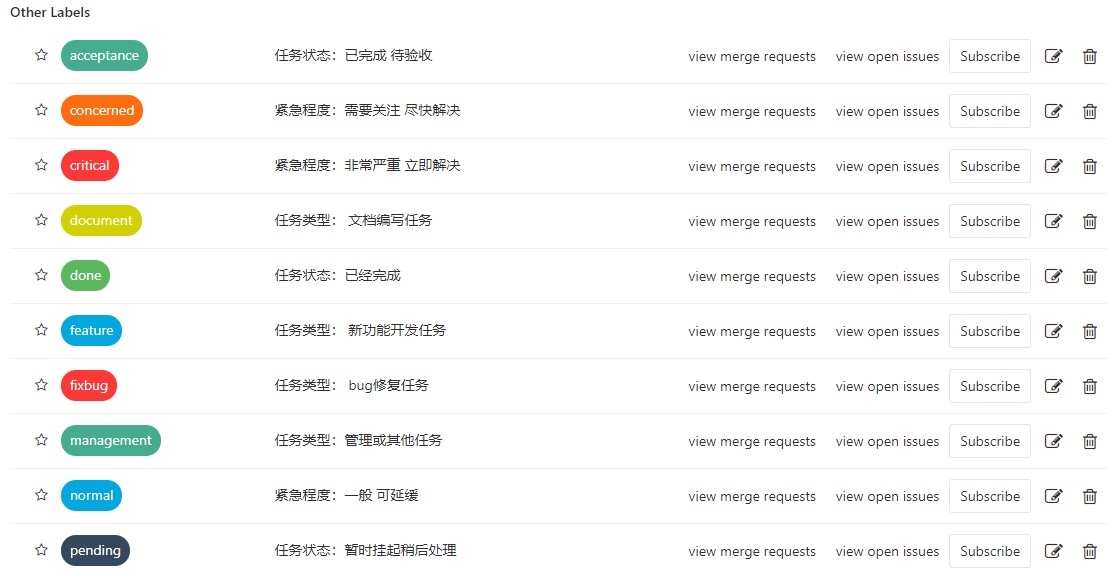Viewport: 1113px width, 575px height.
Task: Subscribe to the concerned label
Action: pyautogui.click(x=989, y=111)
